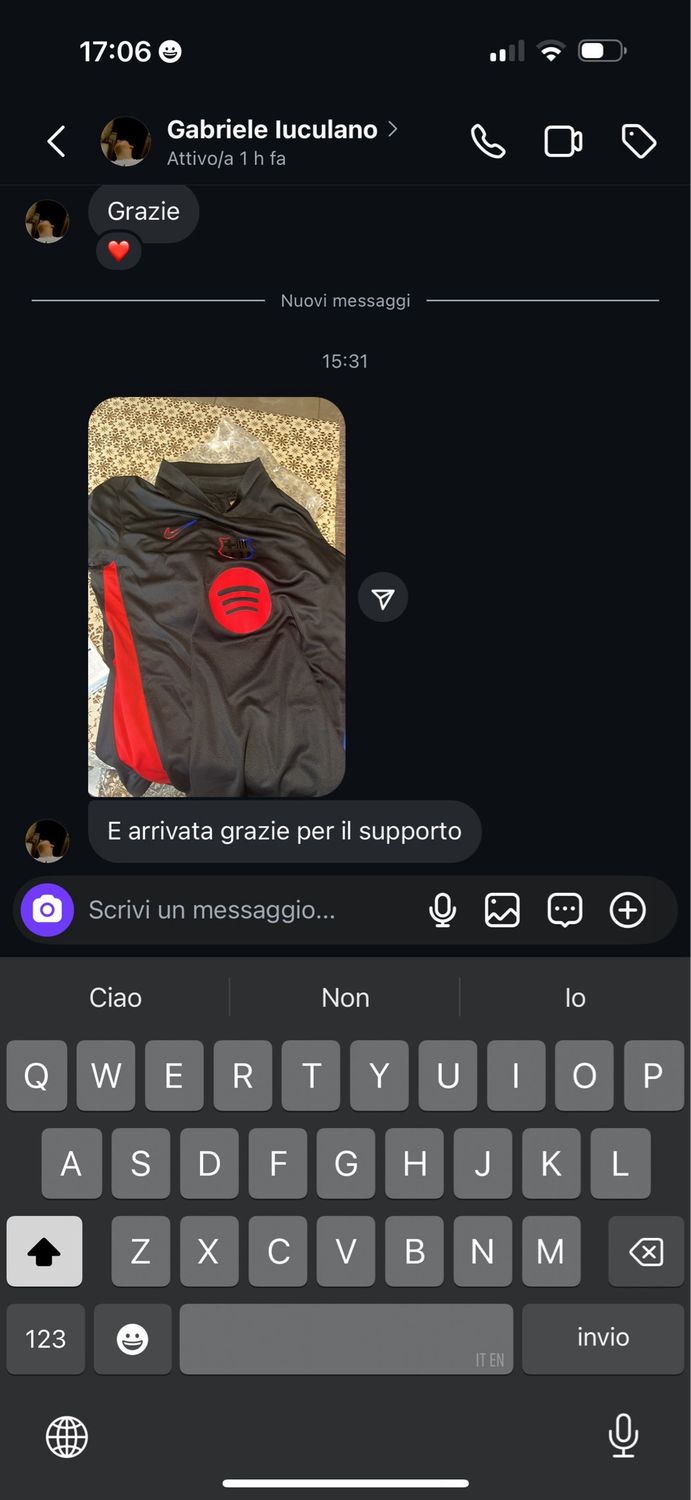Image resolution: width=691 pixels, height=1500 pixels.
Task: Open the emoji keyboard
Action: 132,1338
